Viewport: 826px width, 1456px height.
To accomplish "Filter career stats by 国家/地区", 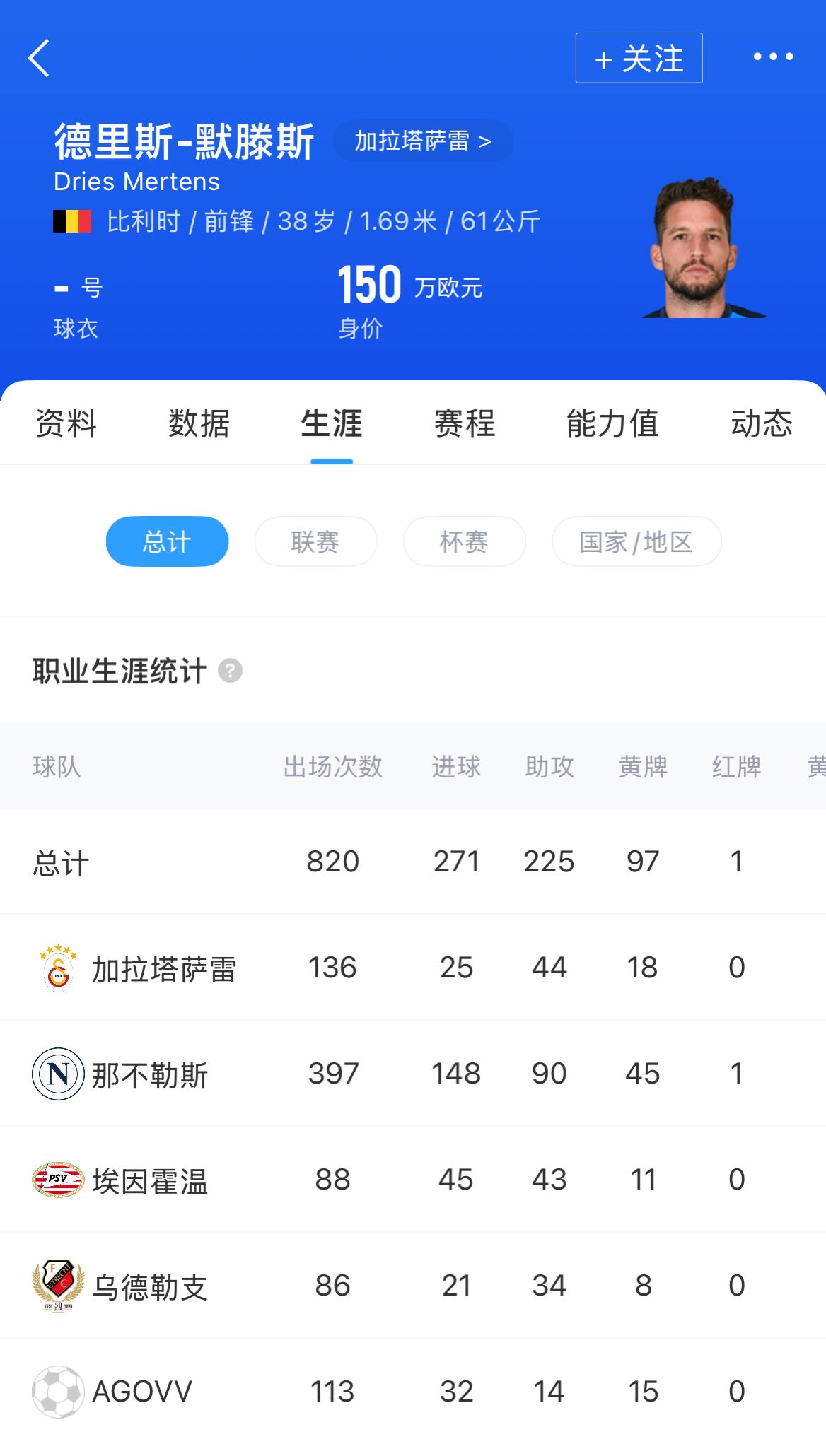I will [x=636, y=542].
